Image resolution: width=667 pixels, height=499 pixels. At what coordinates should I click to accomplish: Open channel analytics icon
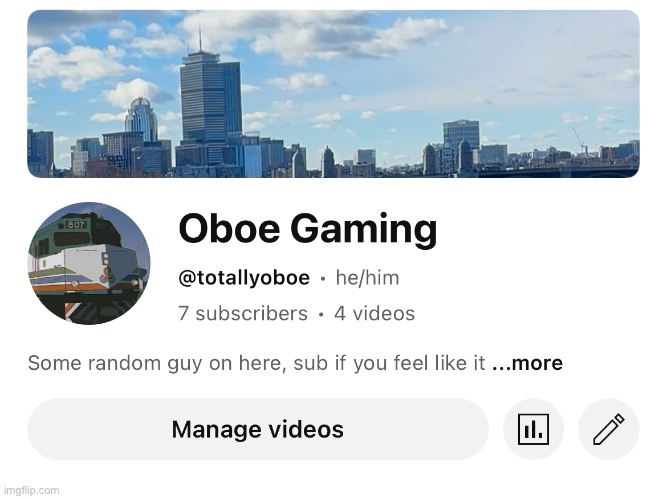pos(532,430)
